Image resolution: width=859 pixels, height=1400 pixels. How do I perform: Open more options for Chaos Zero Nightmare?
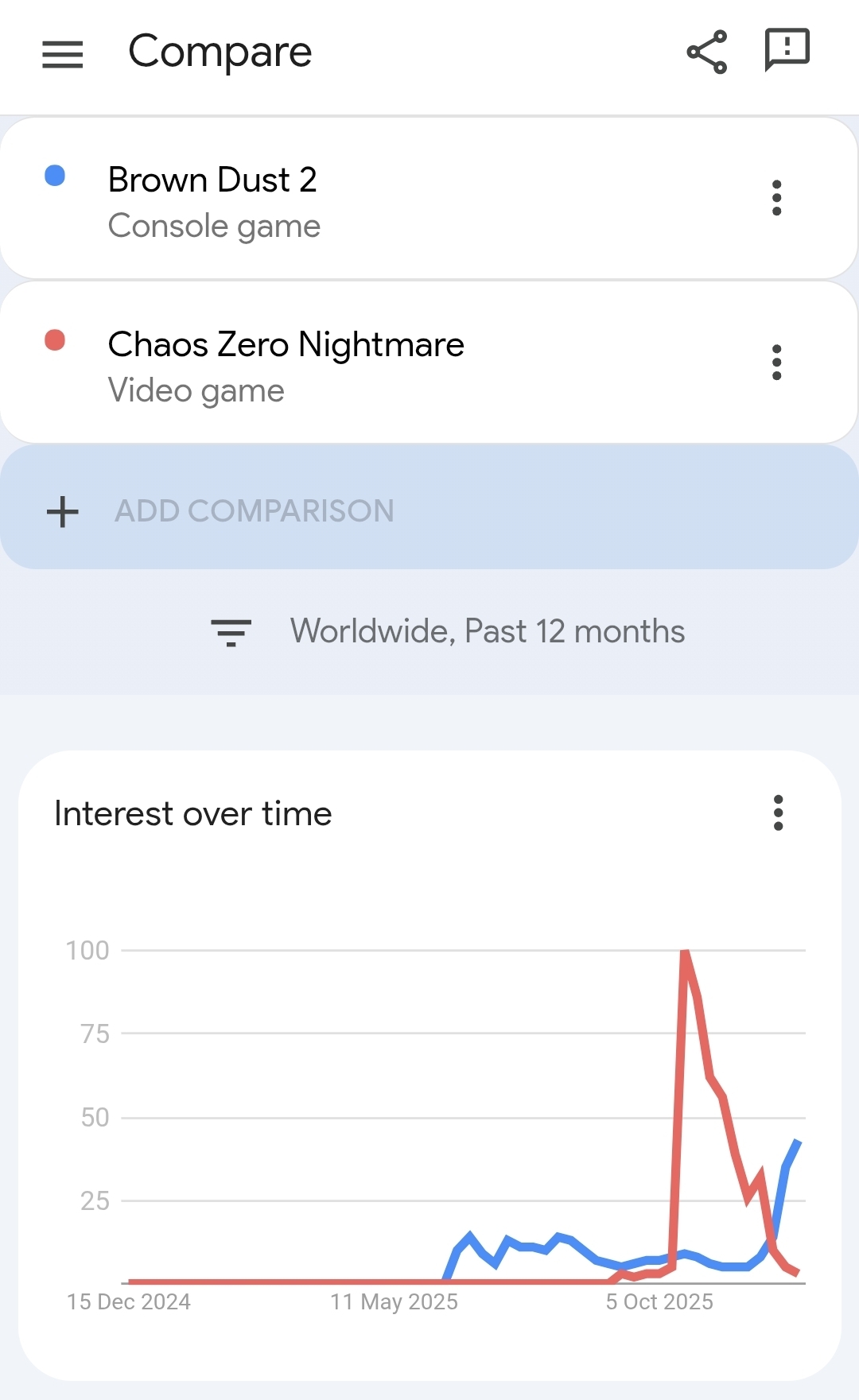tap(776, 363)
